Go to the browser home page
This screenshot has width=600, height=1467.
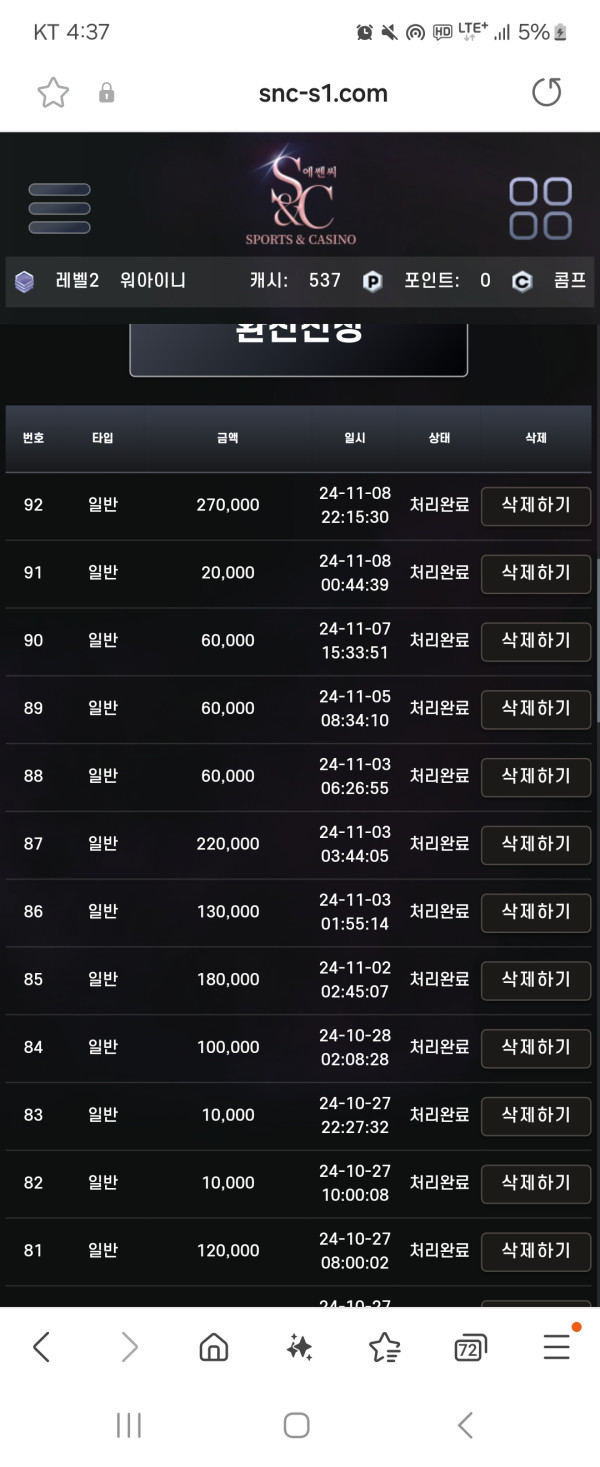pos(213,1348)
